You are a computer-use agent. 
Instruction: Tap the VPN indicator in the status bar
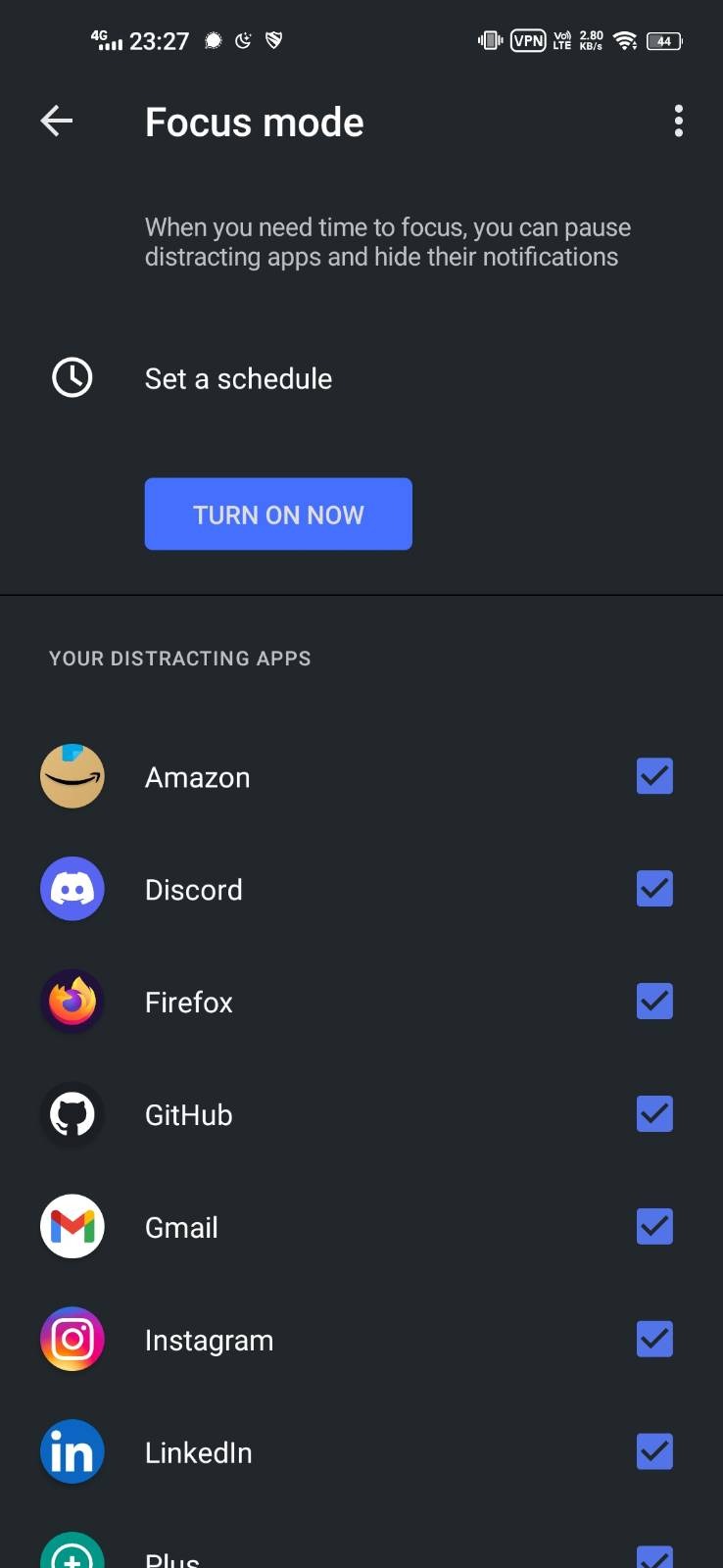pos(528,40)
